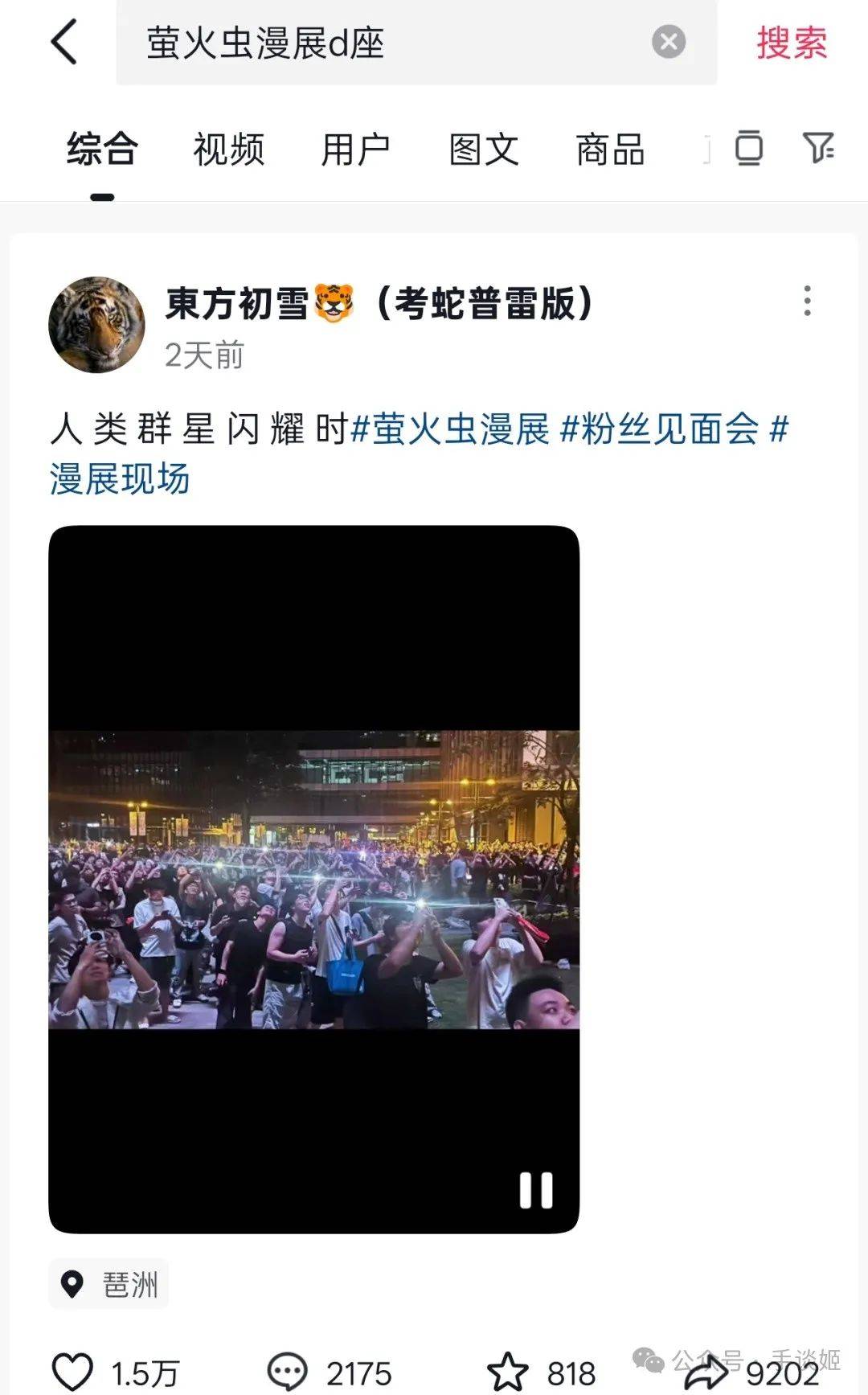The width and height of the screenshot is (868, 1395).
Task: Open the #萤火虫漫展 hashtag
Action: click(x=451, y=429)
